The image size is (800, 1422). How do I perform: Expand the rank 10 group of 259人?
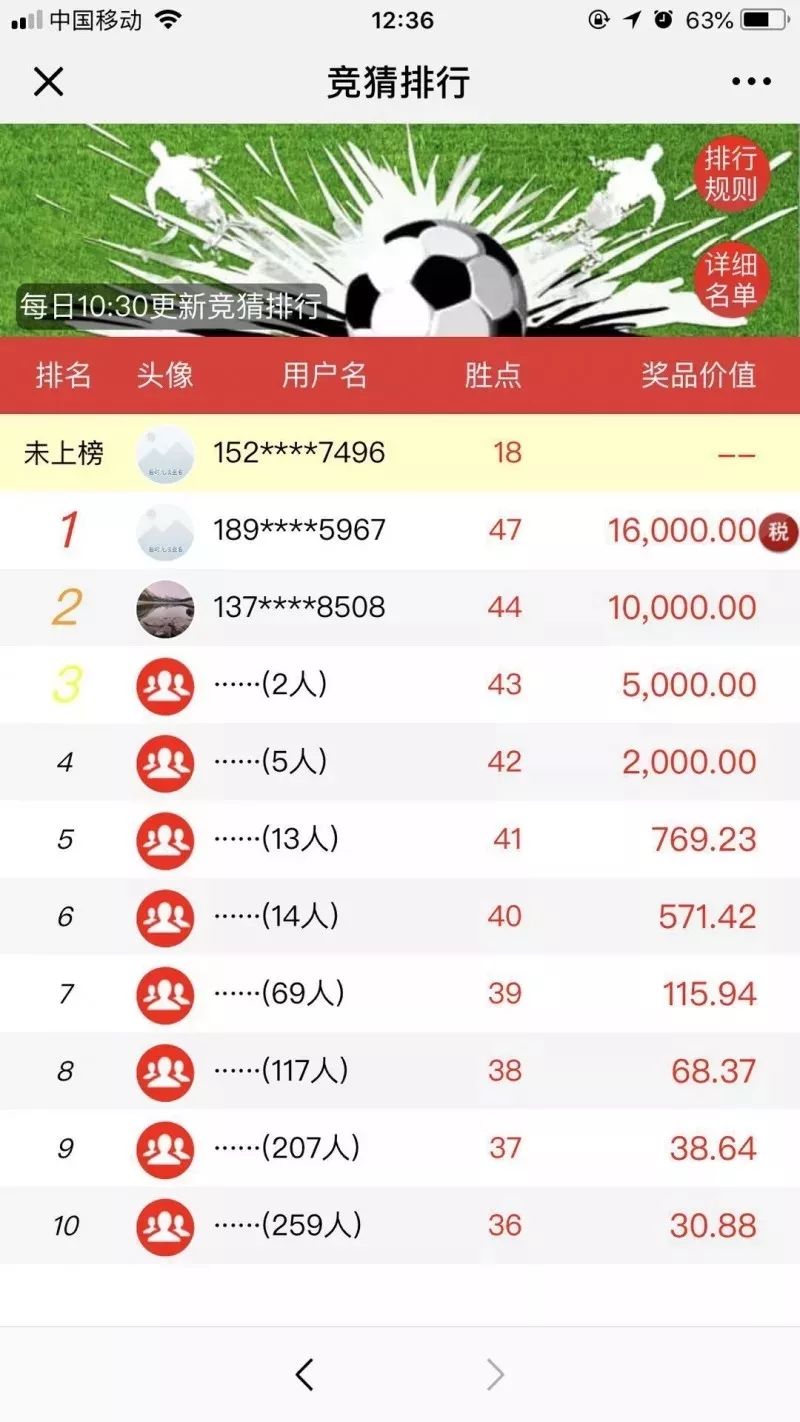[400, 1225]
